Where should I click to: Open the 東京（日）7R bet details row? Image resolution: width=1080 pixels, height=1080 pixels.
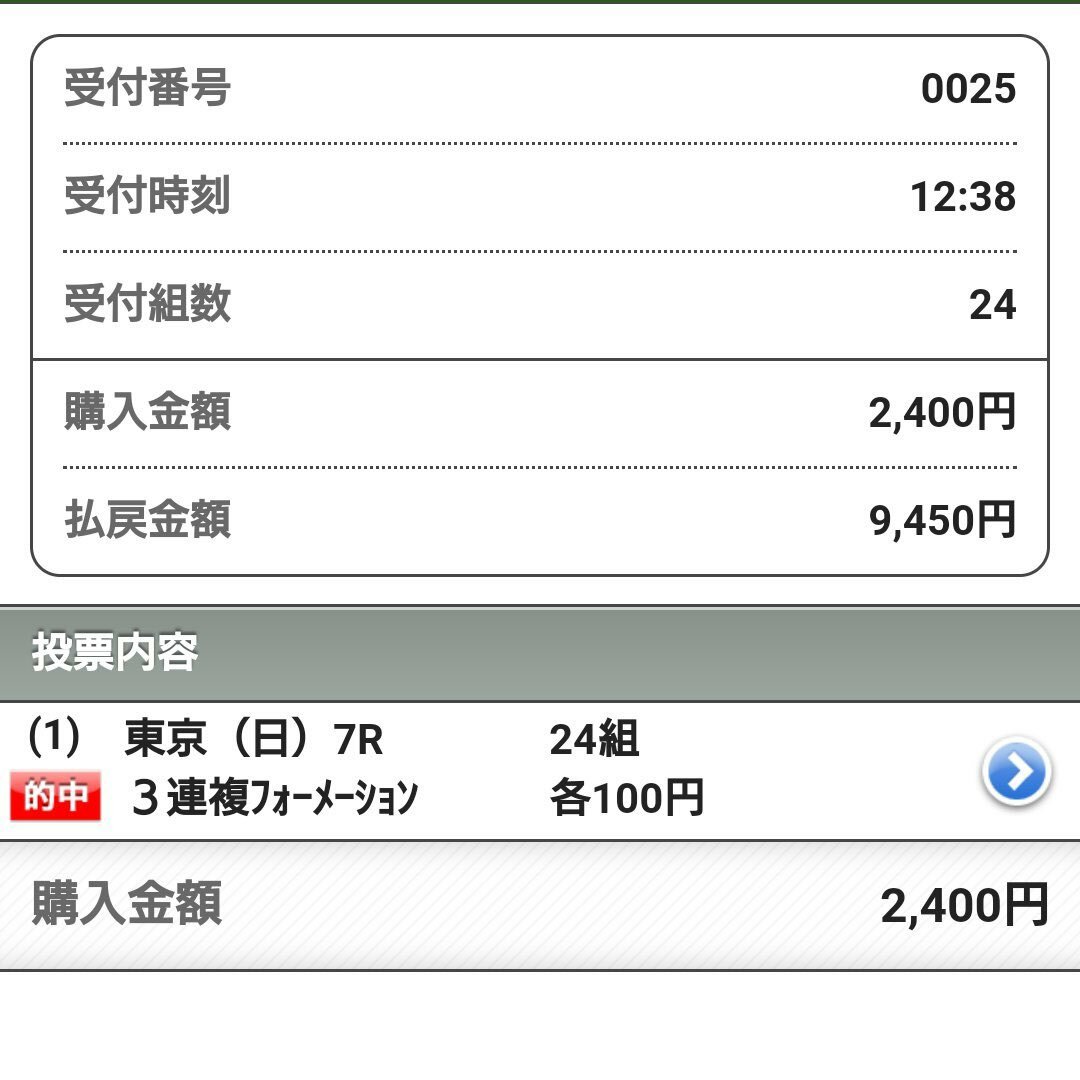[x=1016, y=772]
